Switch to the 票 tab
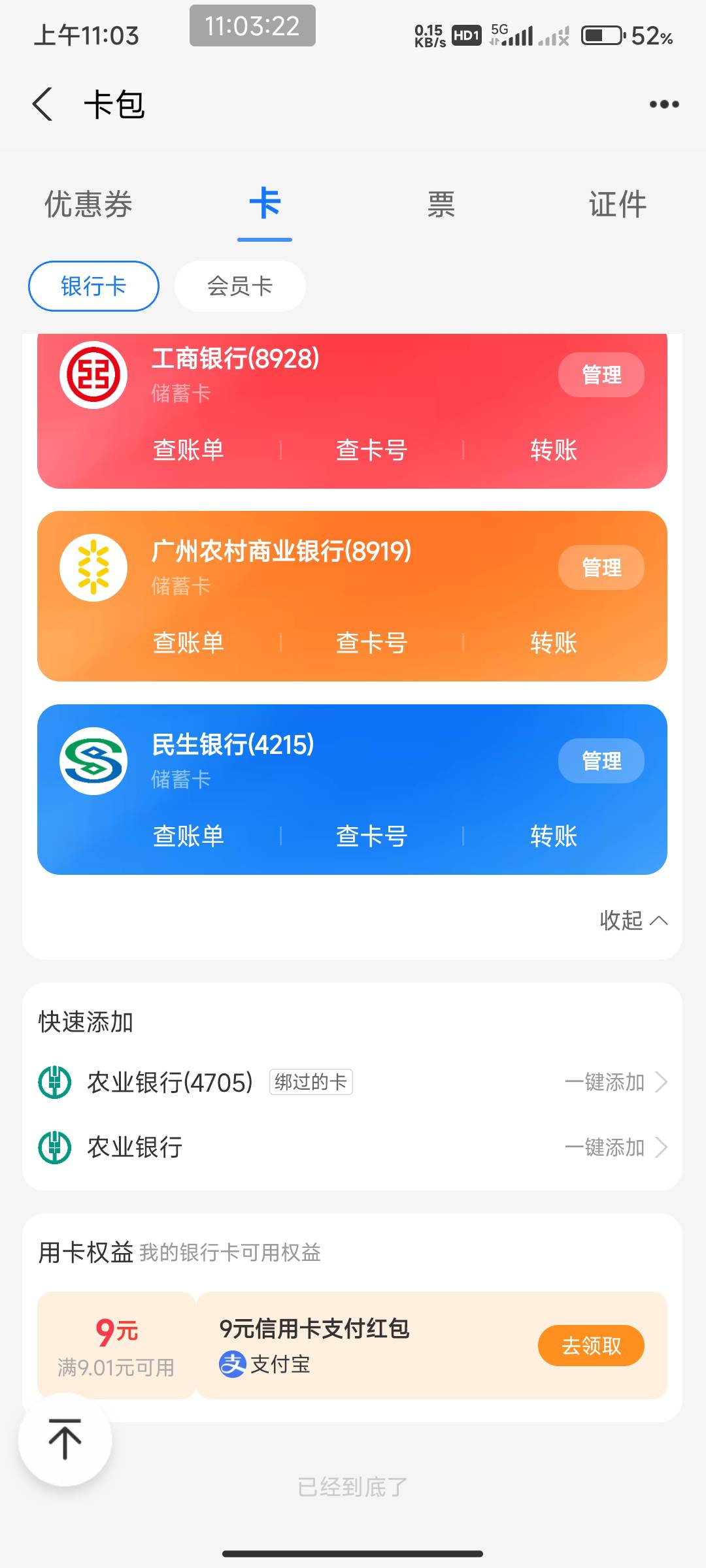This screenshot has width=706, height=1568. coord(441,204)
